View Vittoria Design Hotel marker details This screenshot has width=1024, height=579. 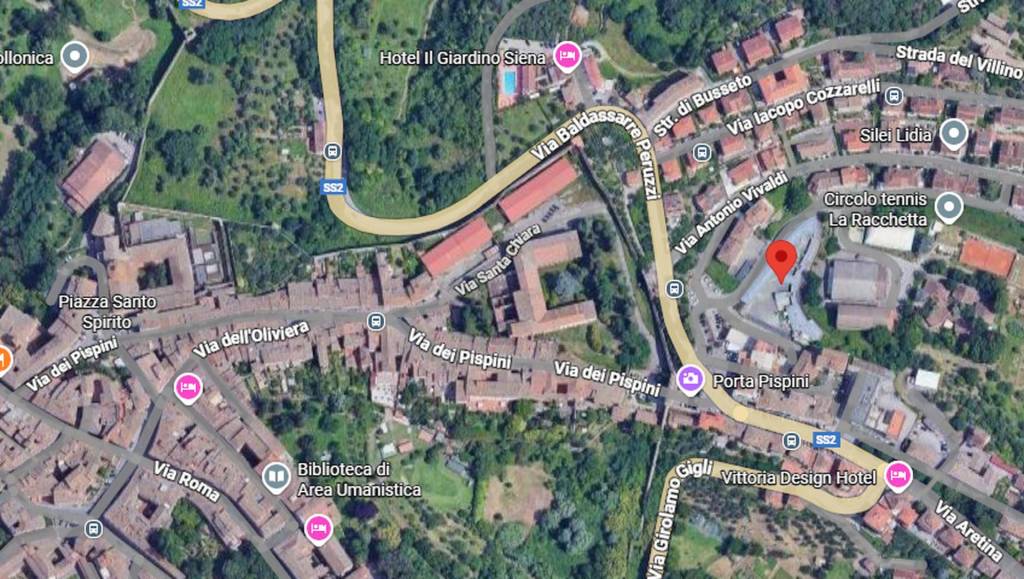(898, 476)
